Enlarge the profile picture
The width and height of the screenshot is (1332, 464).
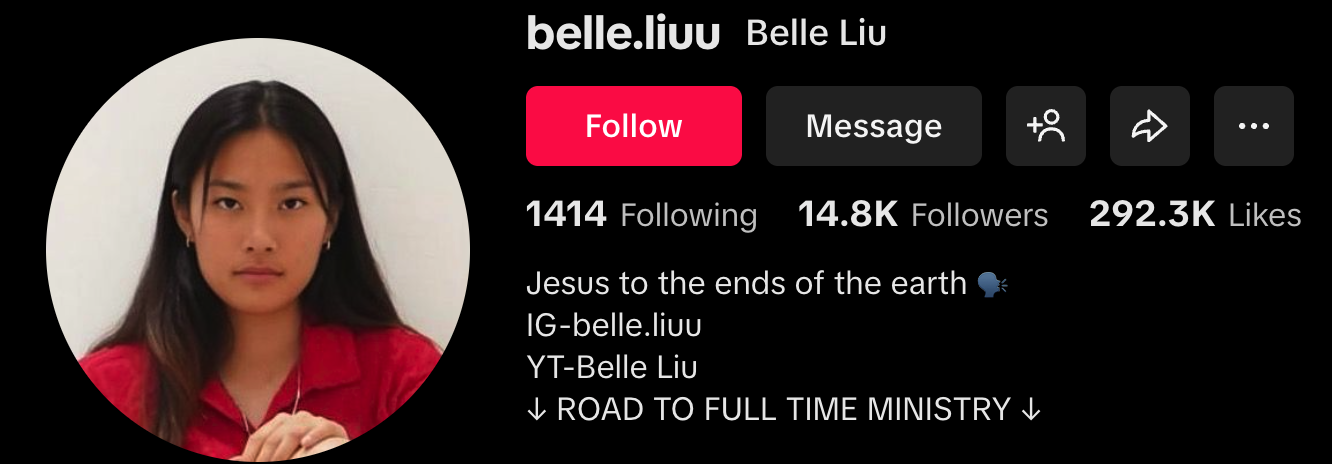pos(257,250)
